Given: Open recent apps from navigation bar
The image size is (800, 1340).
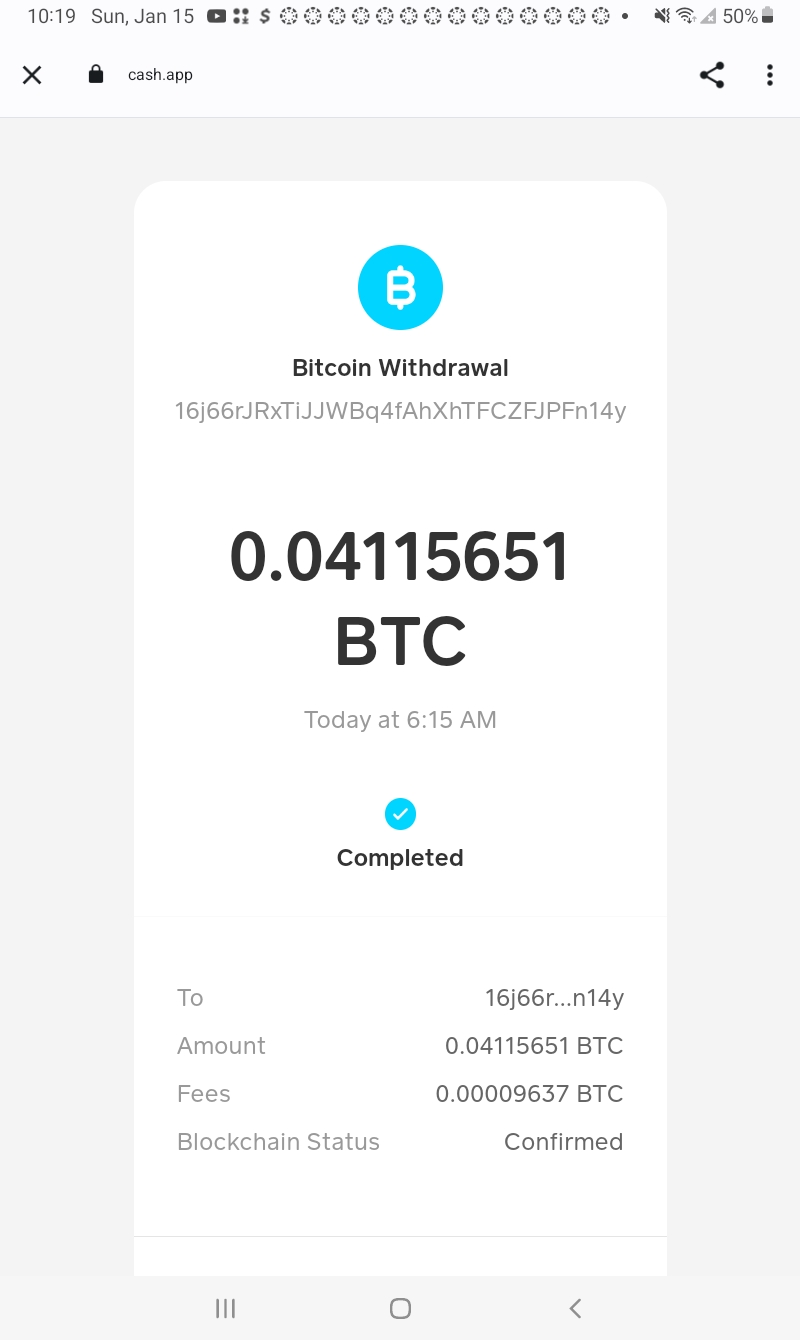Looking at the screenshot, I should 226,1308.
